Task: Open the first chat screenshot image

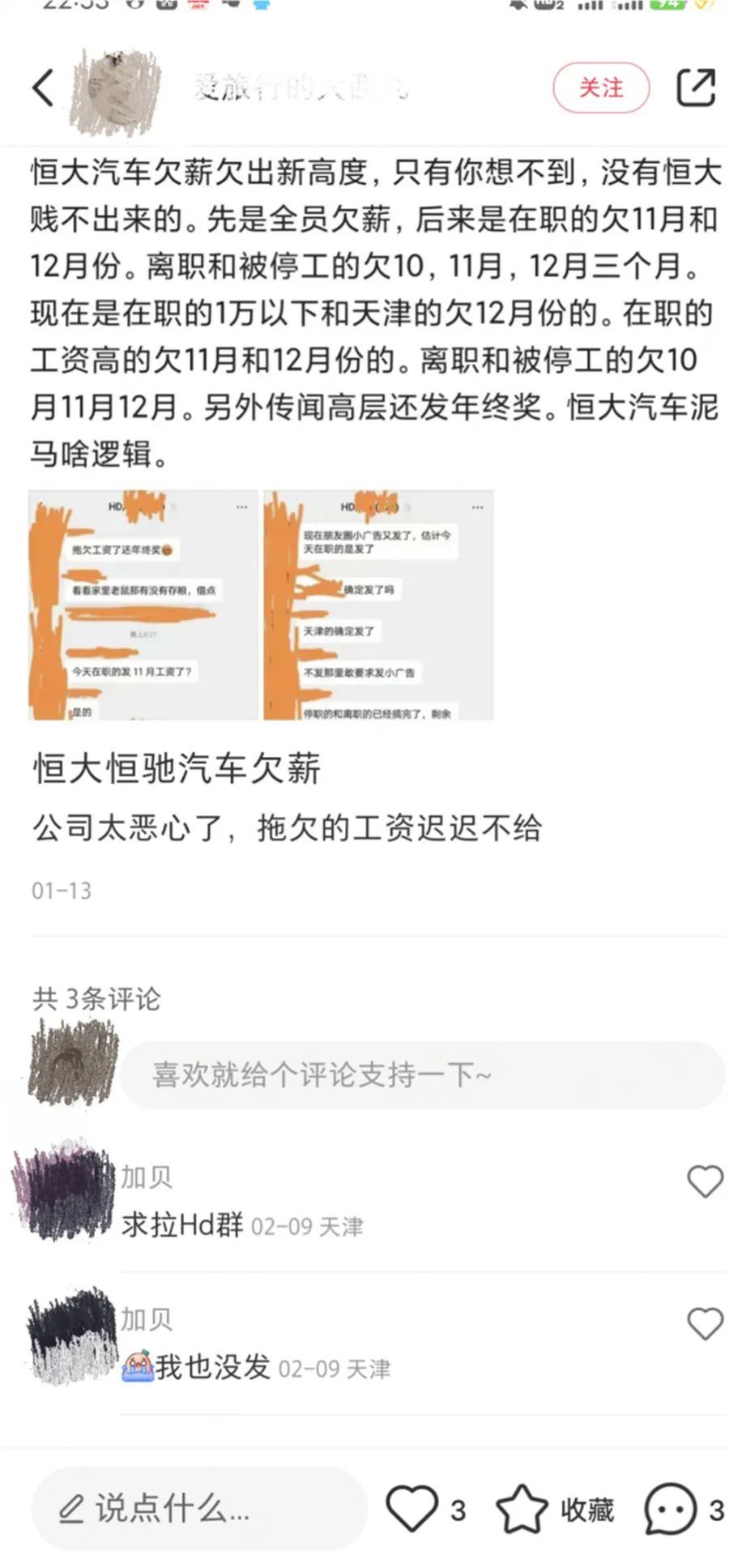Action: tap(143, 605)
